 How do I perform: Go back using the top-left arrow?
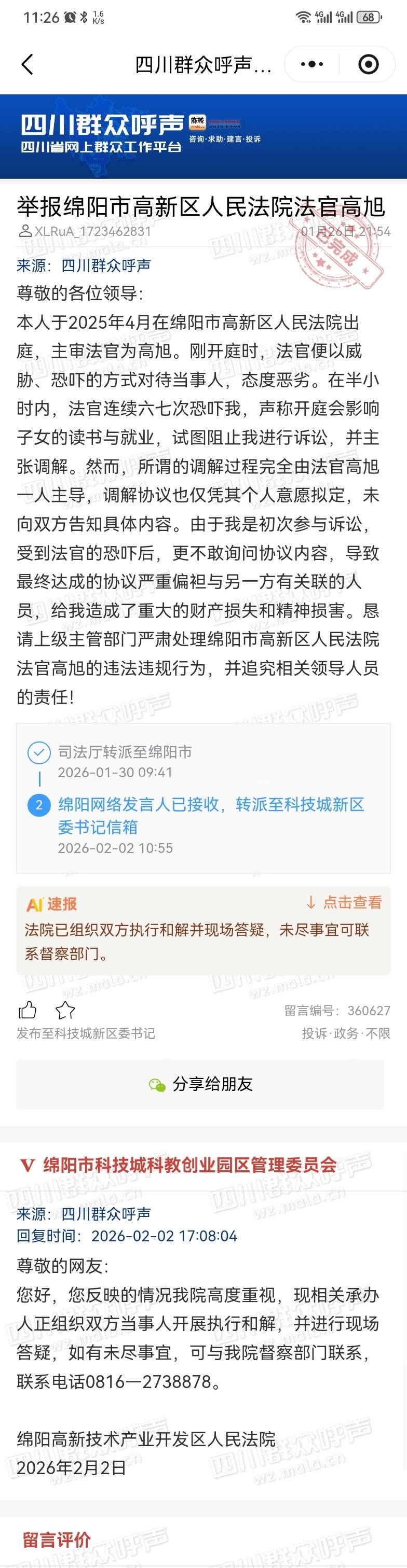tap(28, 64)
